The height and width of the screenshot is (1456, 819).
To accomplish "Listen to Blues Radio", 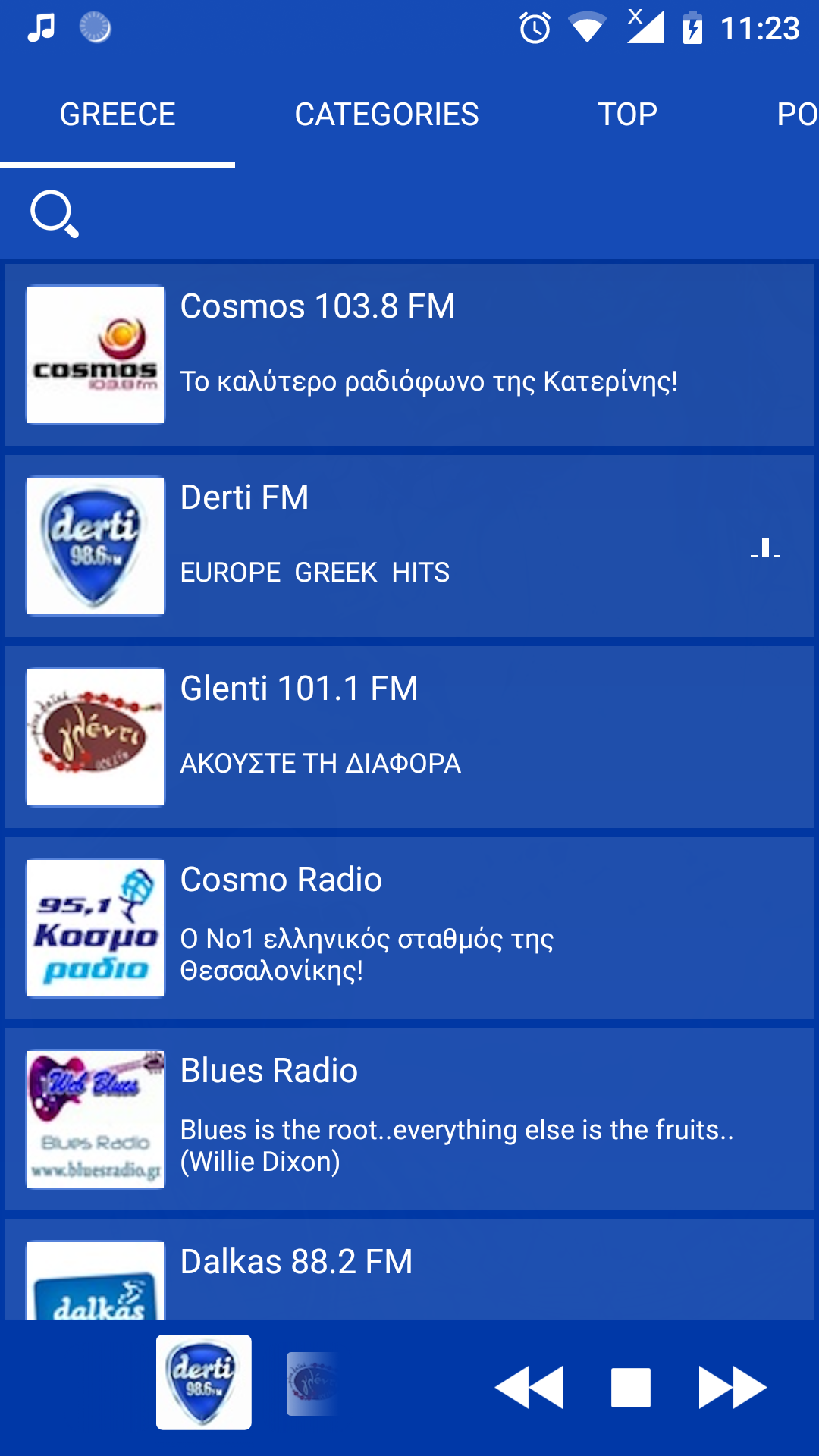I will [x=409, y=1119].
